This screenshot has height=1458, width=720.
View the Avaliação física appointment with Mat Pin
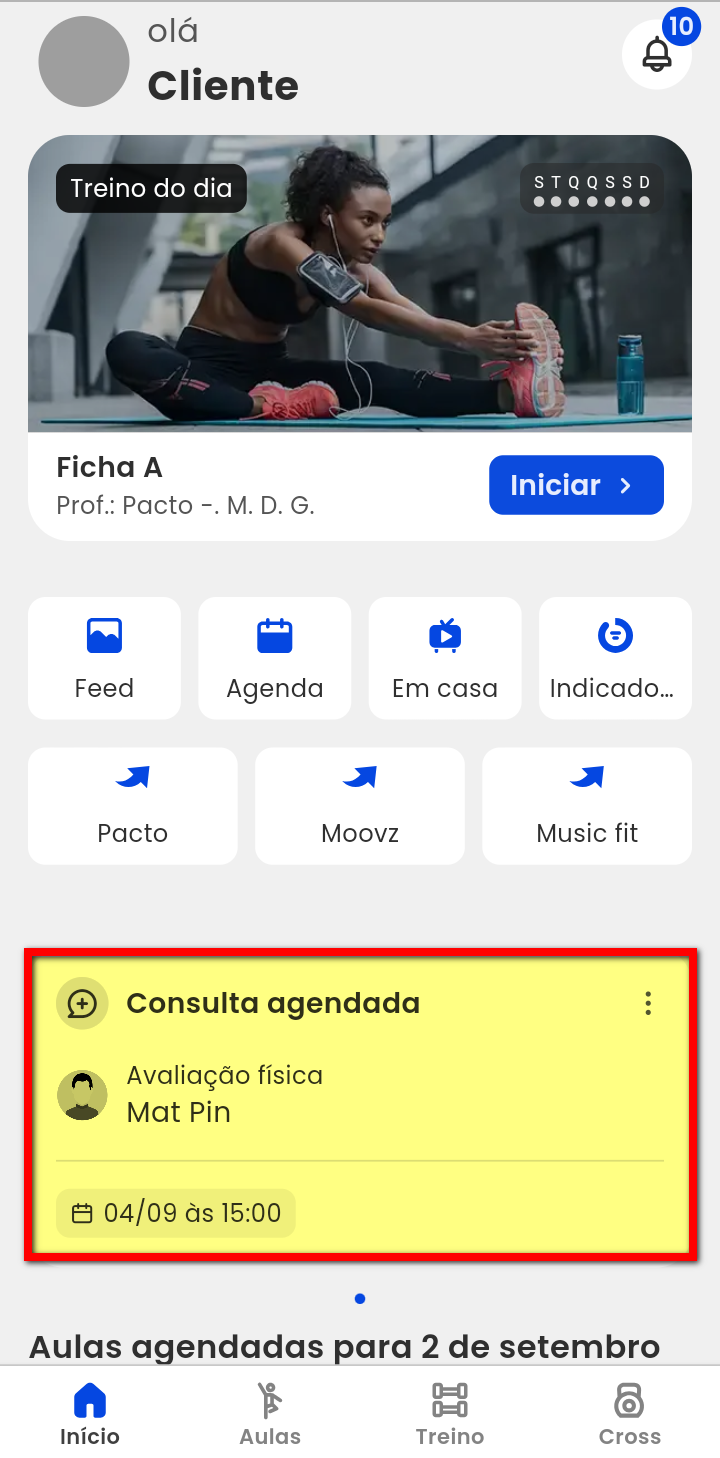tap(225, 1095)
